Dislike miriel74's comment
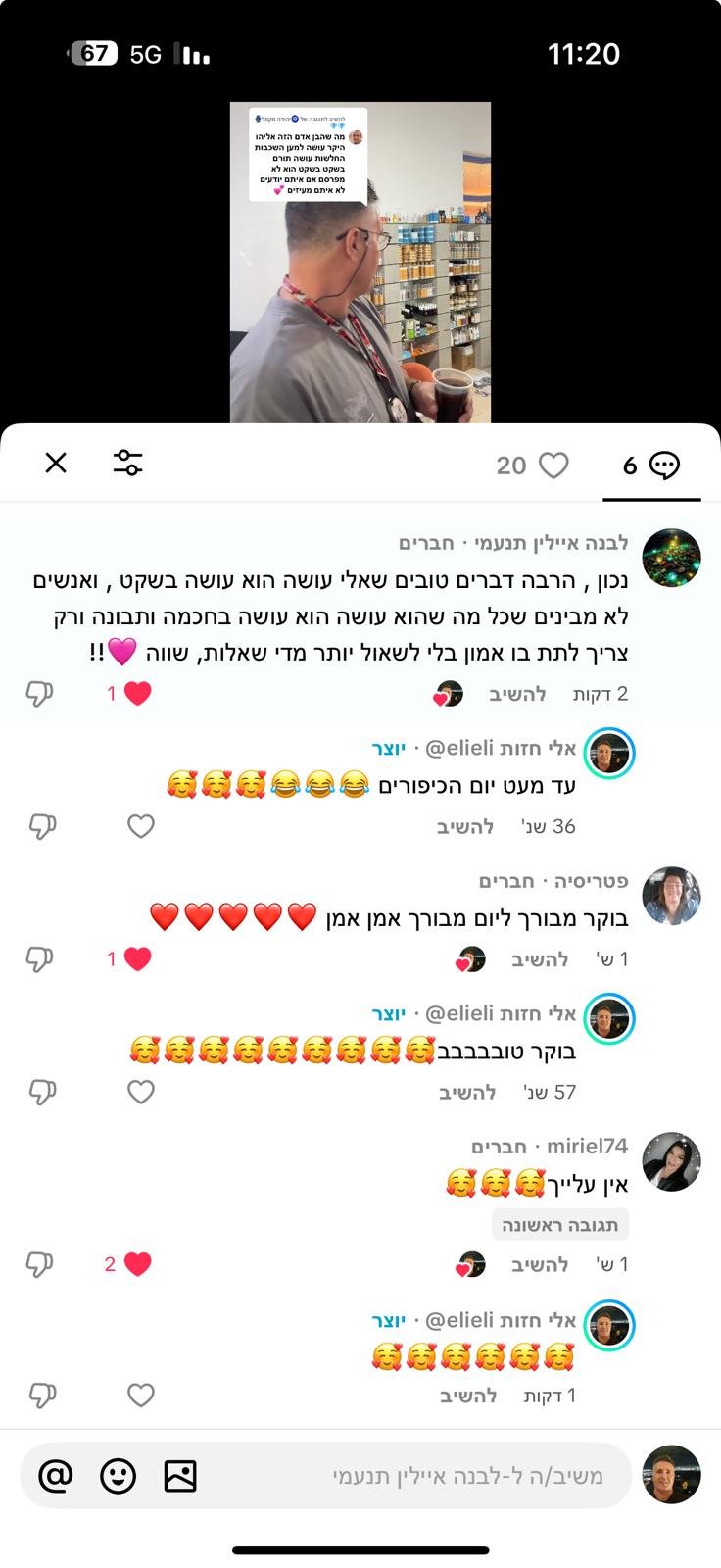 [39, 1264]
